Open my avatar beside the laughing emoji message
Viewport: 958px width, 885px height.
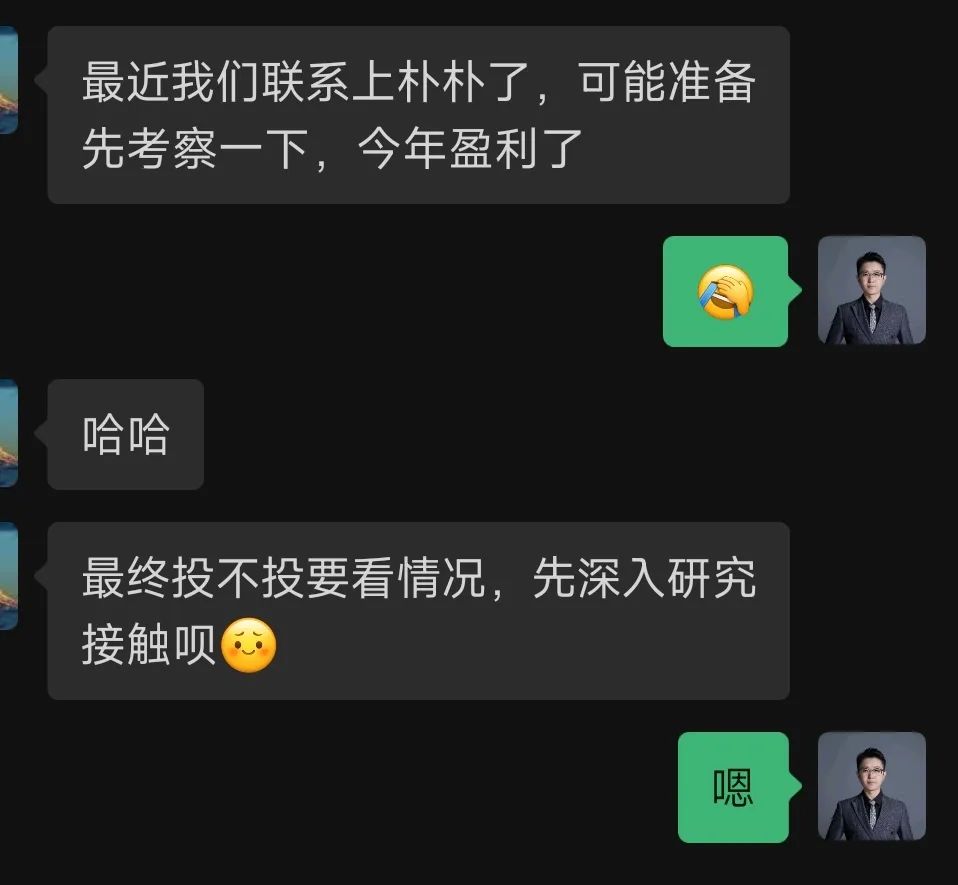pos(871,291)
